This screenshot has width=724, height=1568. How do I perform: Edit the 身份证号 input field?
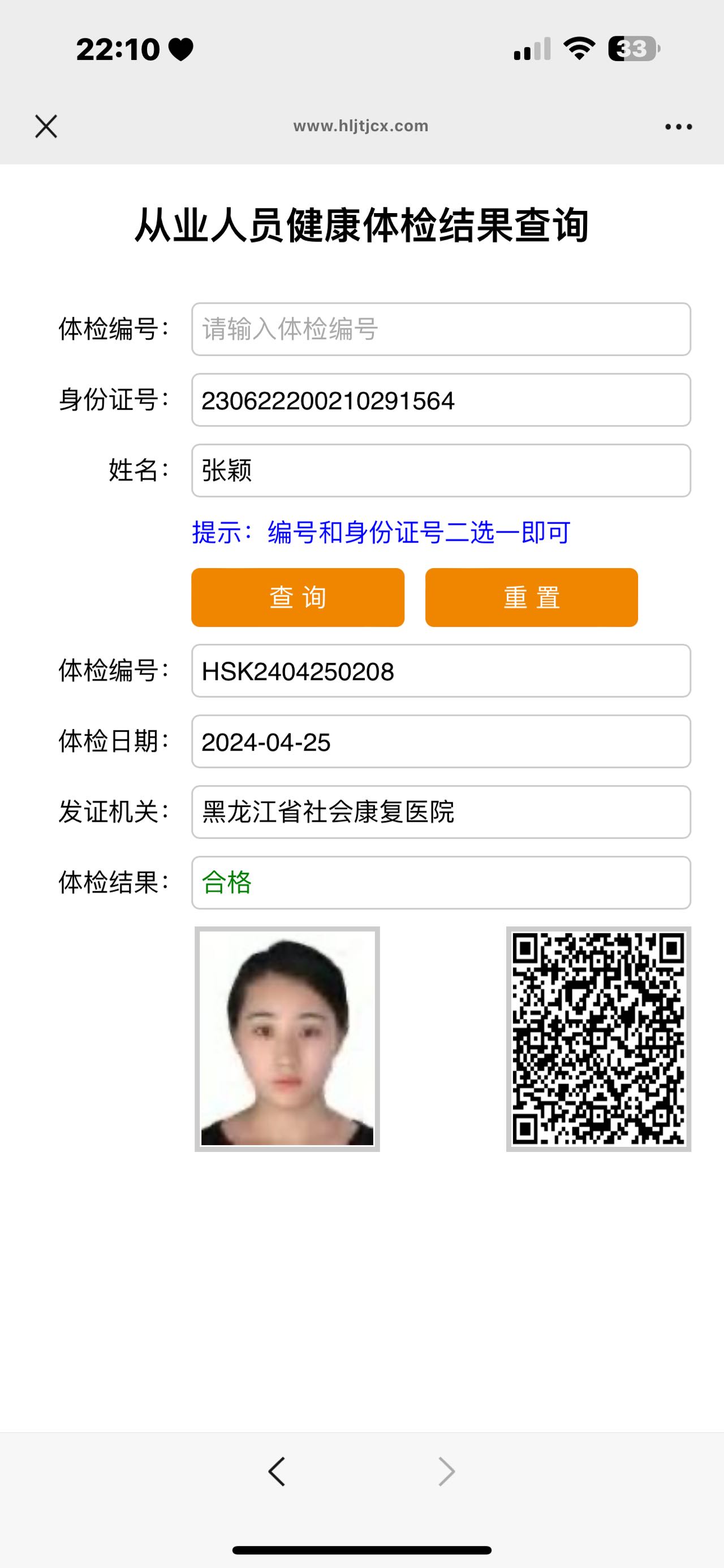pos(441,400)
